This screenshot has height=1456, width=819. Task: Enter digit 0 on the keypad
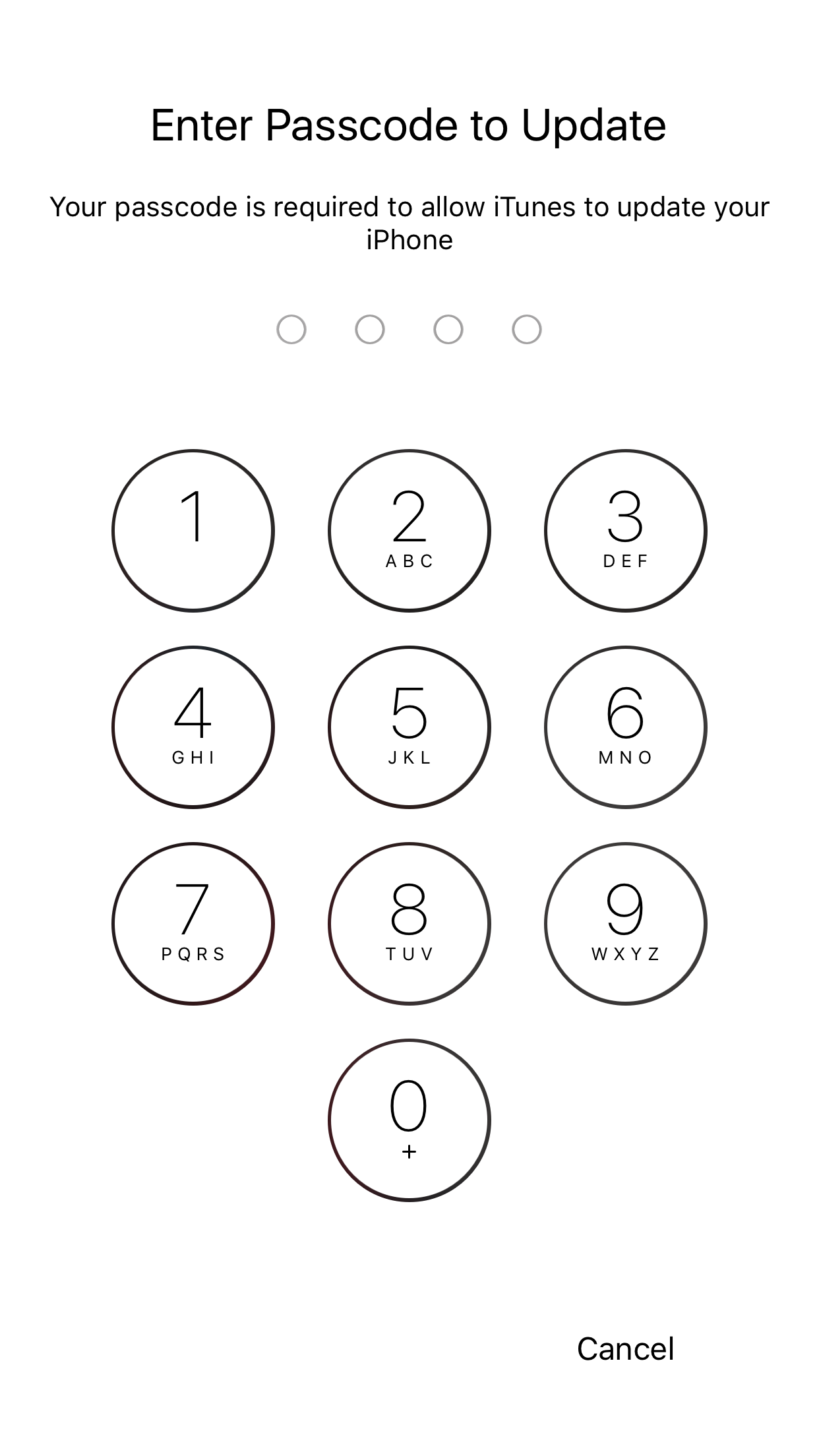click(x=409, y=1120)
